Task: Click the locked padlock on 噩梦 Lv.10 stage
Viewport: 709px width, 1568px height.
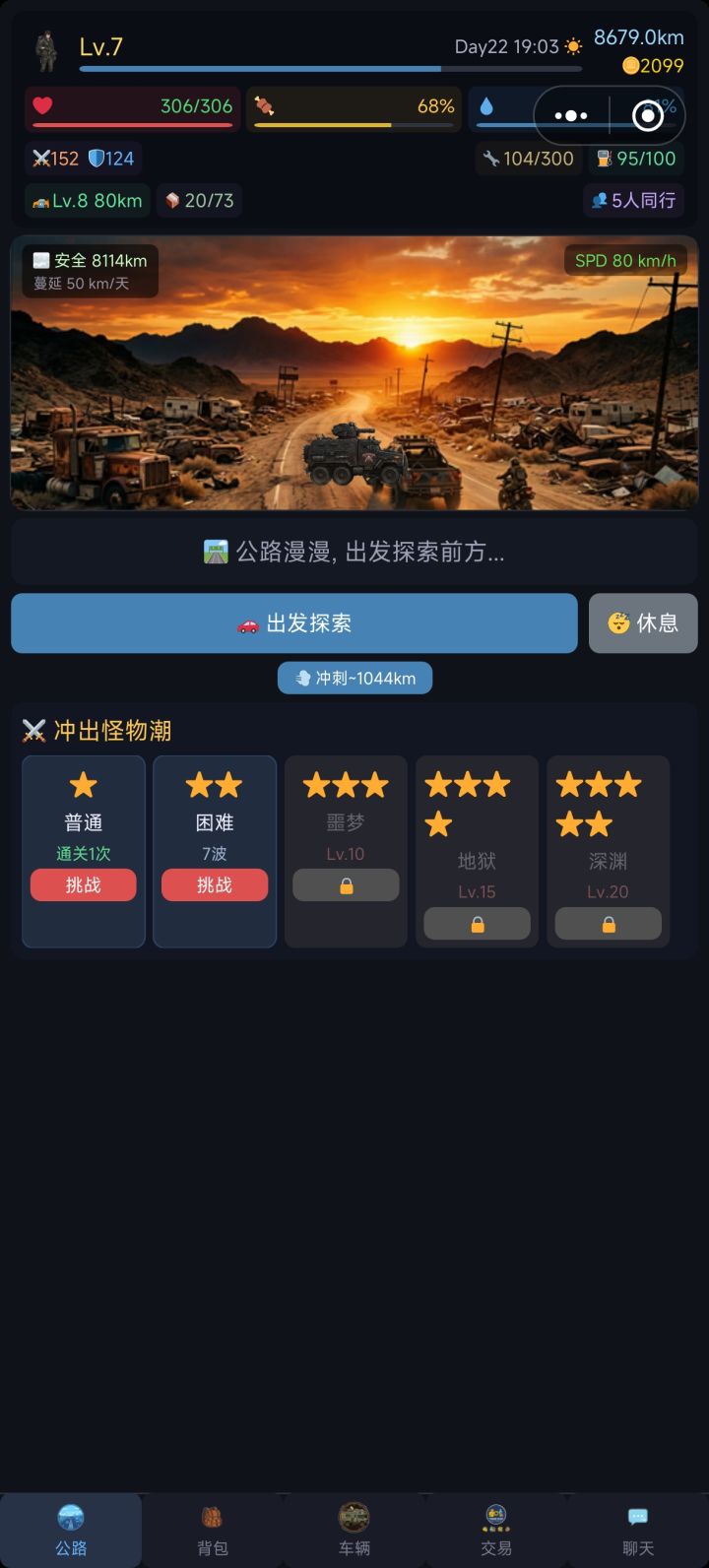Action: pos(346,884)
